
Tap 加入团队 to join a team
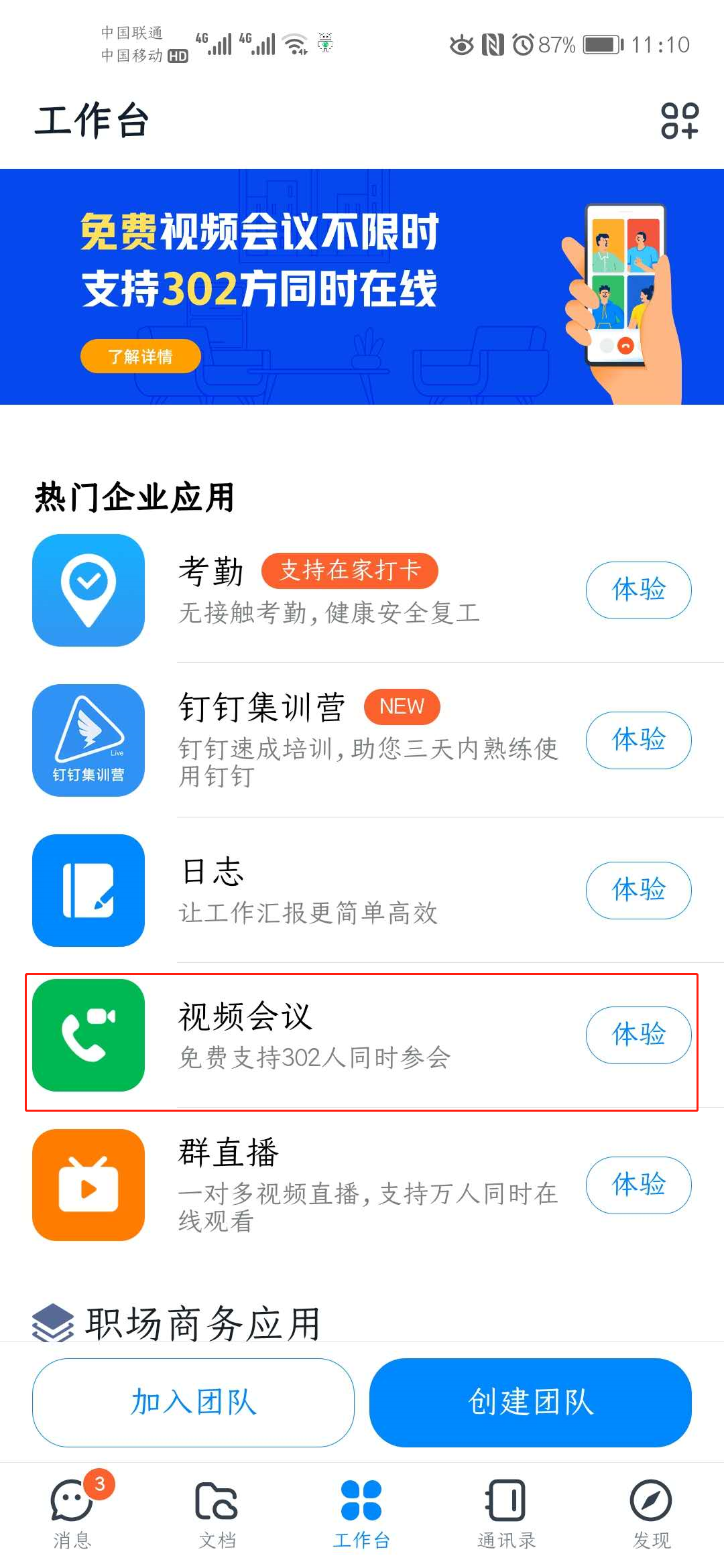click(193, 1402)
